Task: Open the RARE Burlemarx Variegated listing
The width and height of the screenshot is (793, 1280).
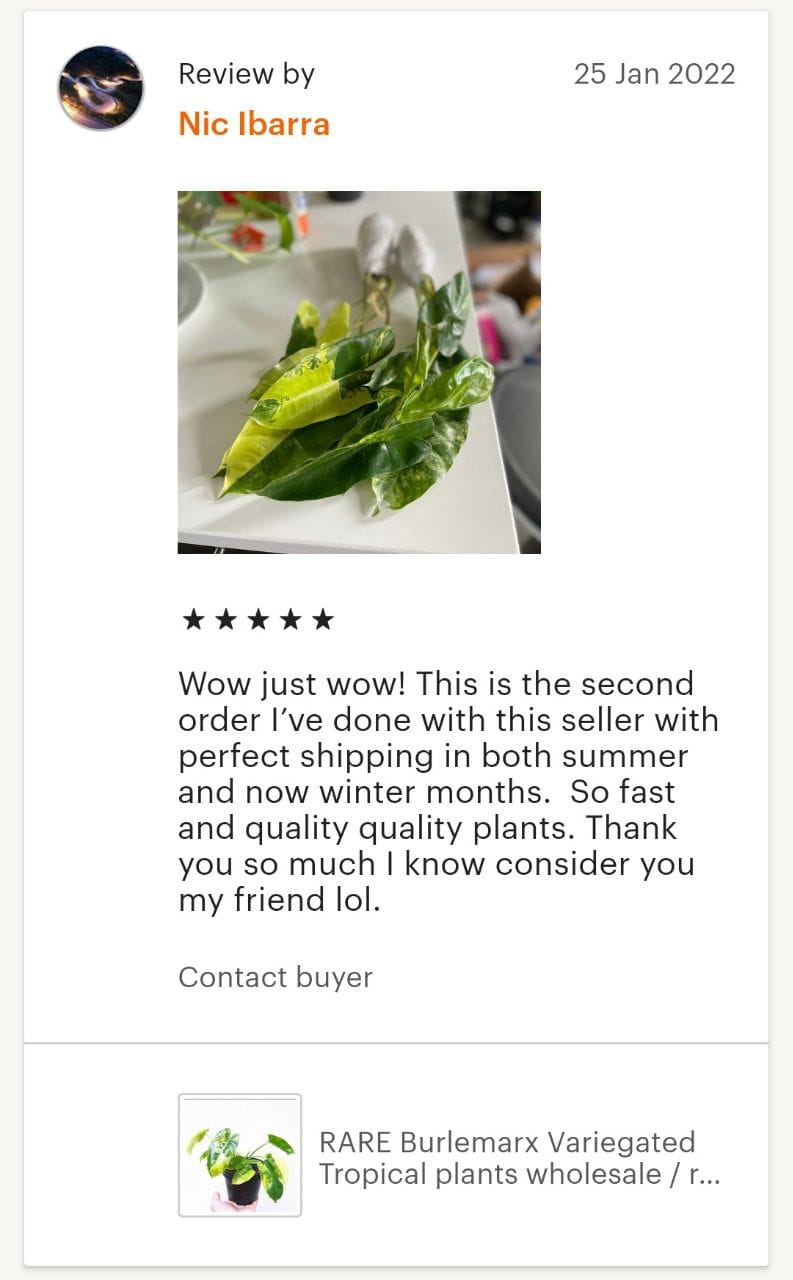Action: (x=506, y=1157)
